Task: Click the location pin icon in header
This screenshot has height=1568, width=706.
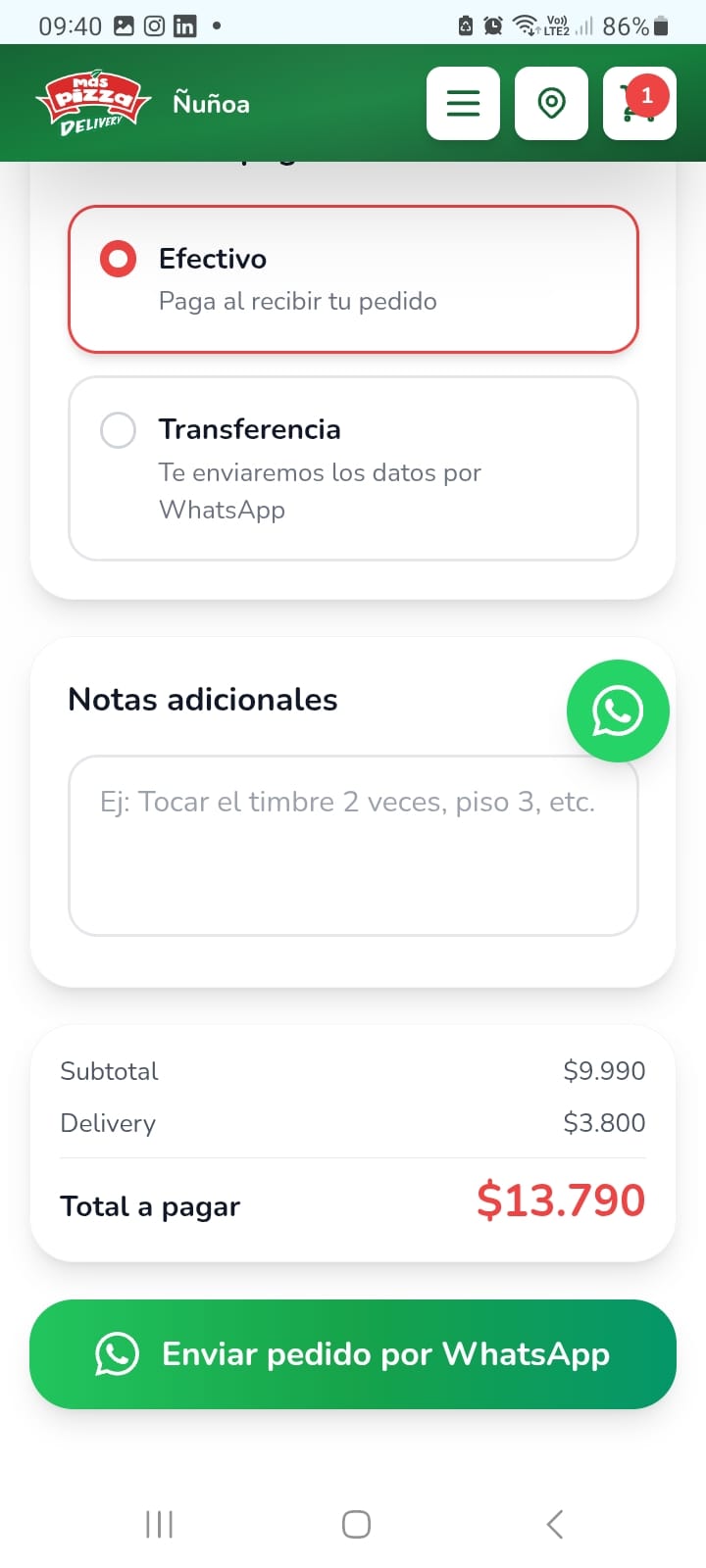Action: [551, 103]
